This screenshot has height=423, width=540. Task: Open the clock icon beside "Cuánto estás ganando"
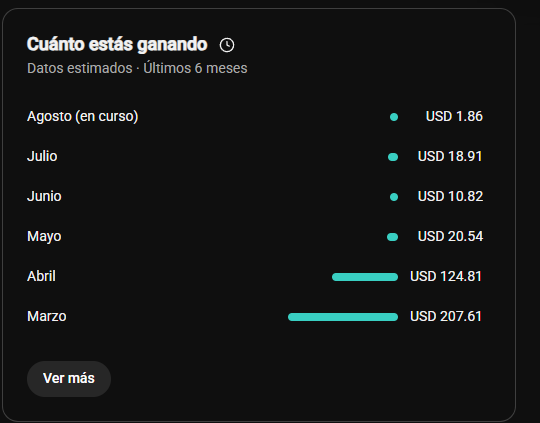click(x=227, y=45)
